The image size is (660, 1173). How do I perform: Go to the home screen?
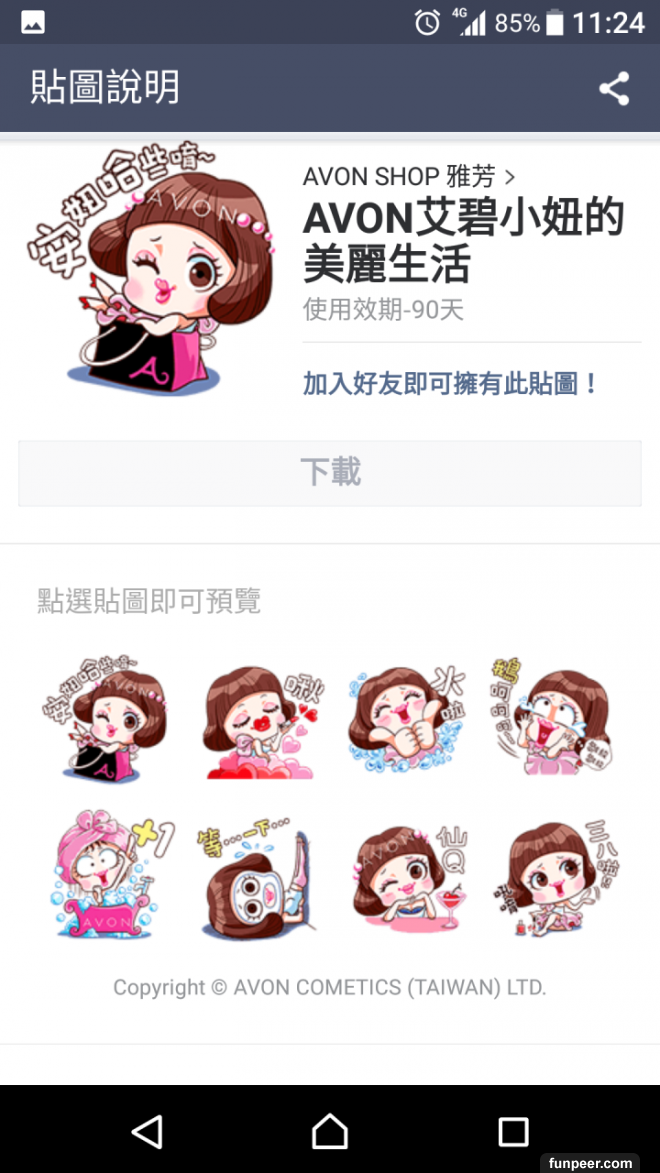click(x=330, y=1131)
